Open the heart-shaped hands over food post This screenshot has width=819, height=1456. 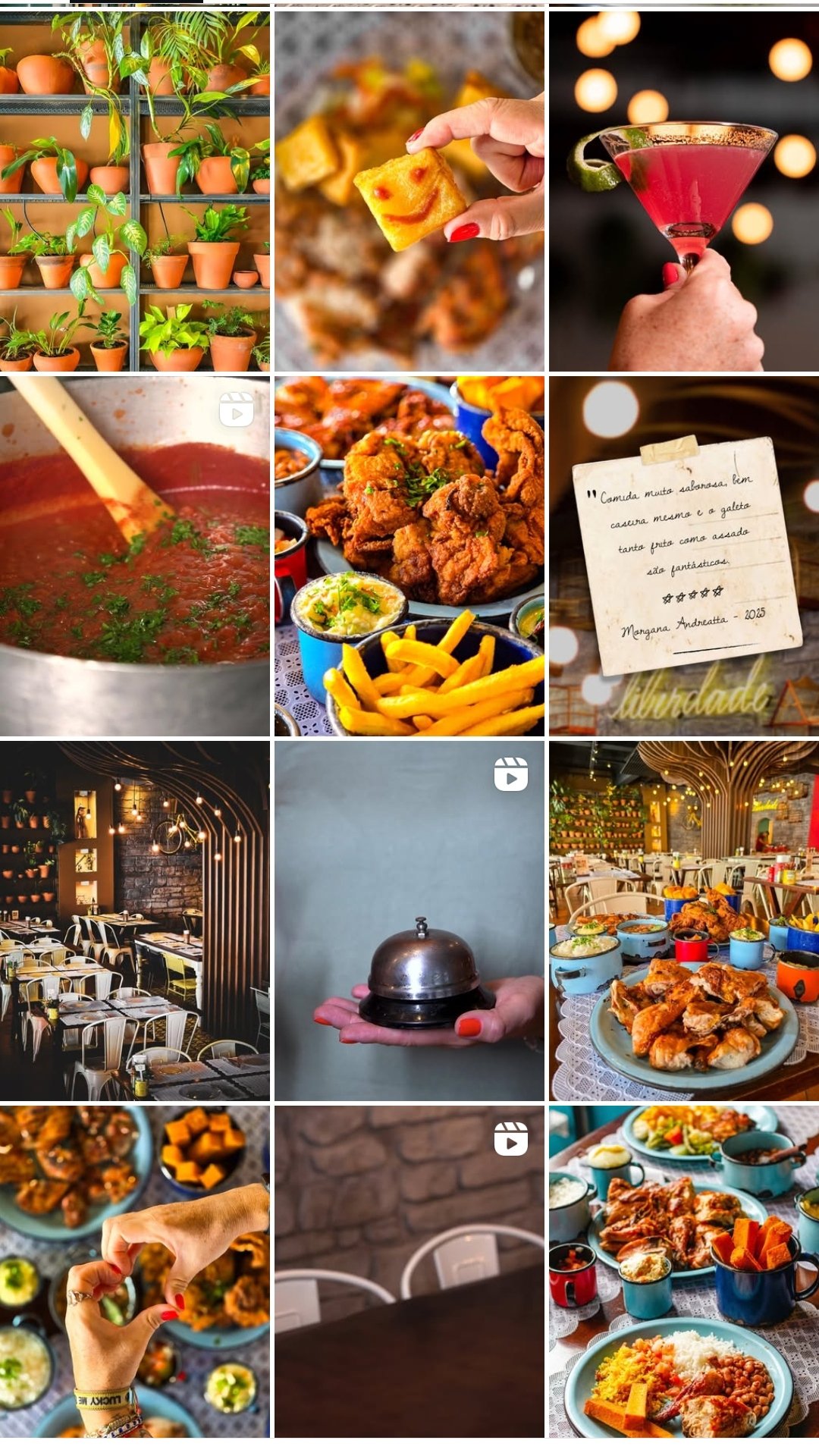pyautogui.click(x=135, y=1271)
